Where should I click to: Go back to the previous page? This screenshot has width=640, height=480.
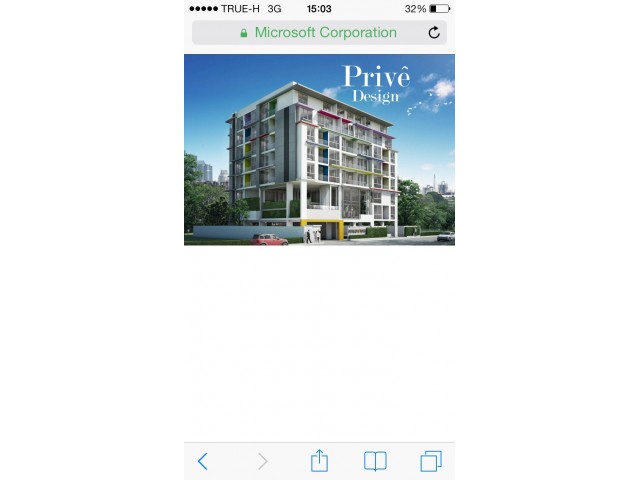203,461
